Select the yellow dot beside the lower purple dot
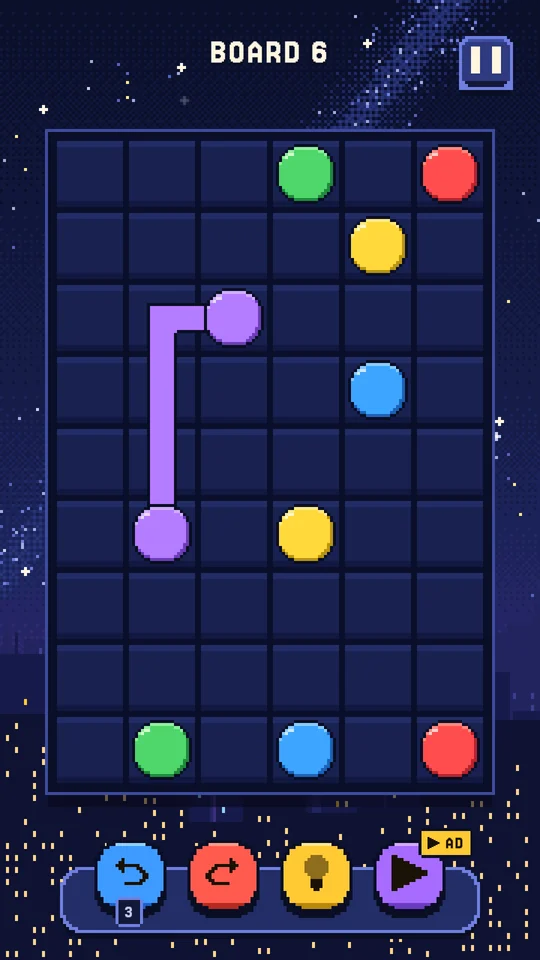Screen dimensions: 540x960 point(306,534)
